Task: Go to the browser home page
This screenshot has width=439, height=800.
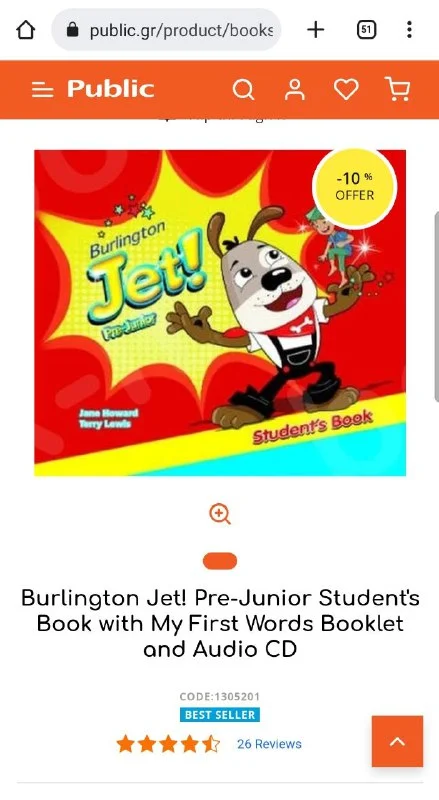Action: coord(26,30)
